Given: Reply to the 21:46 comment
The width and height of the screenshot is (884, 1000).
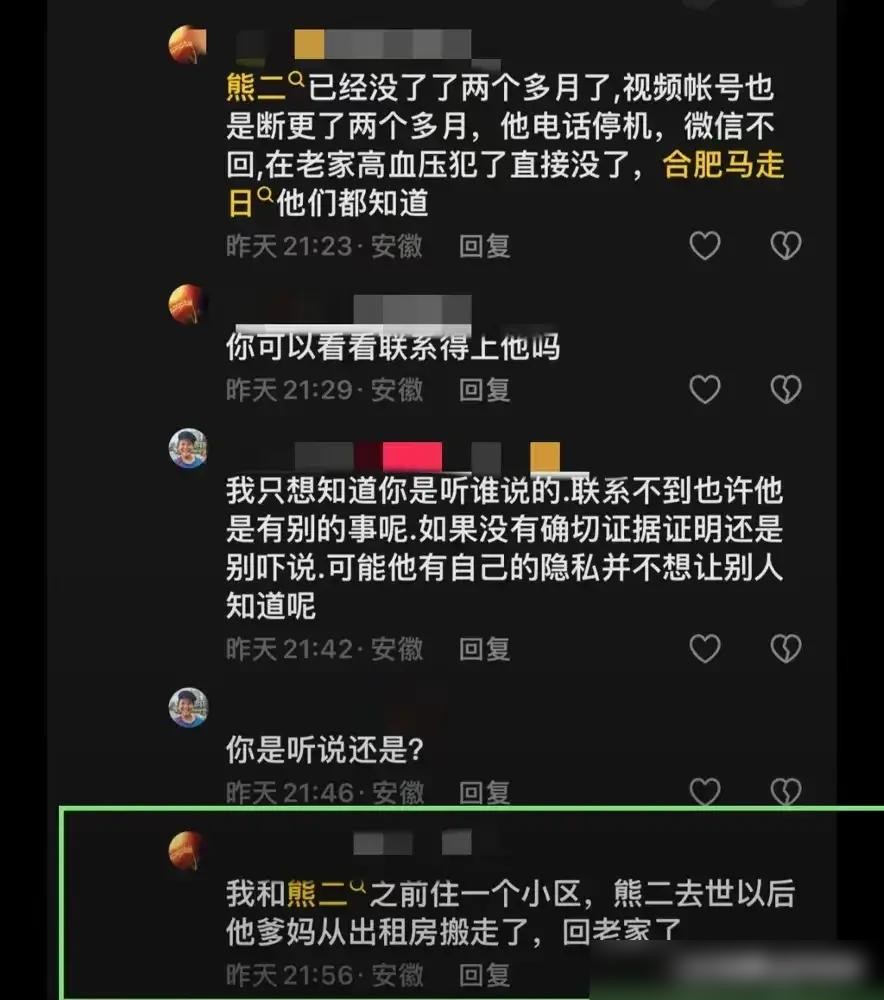Looking at the screenshot, I should click(484, 793).
